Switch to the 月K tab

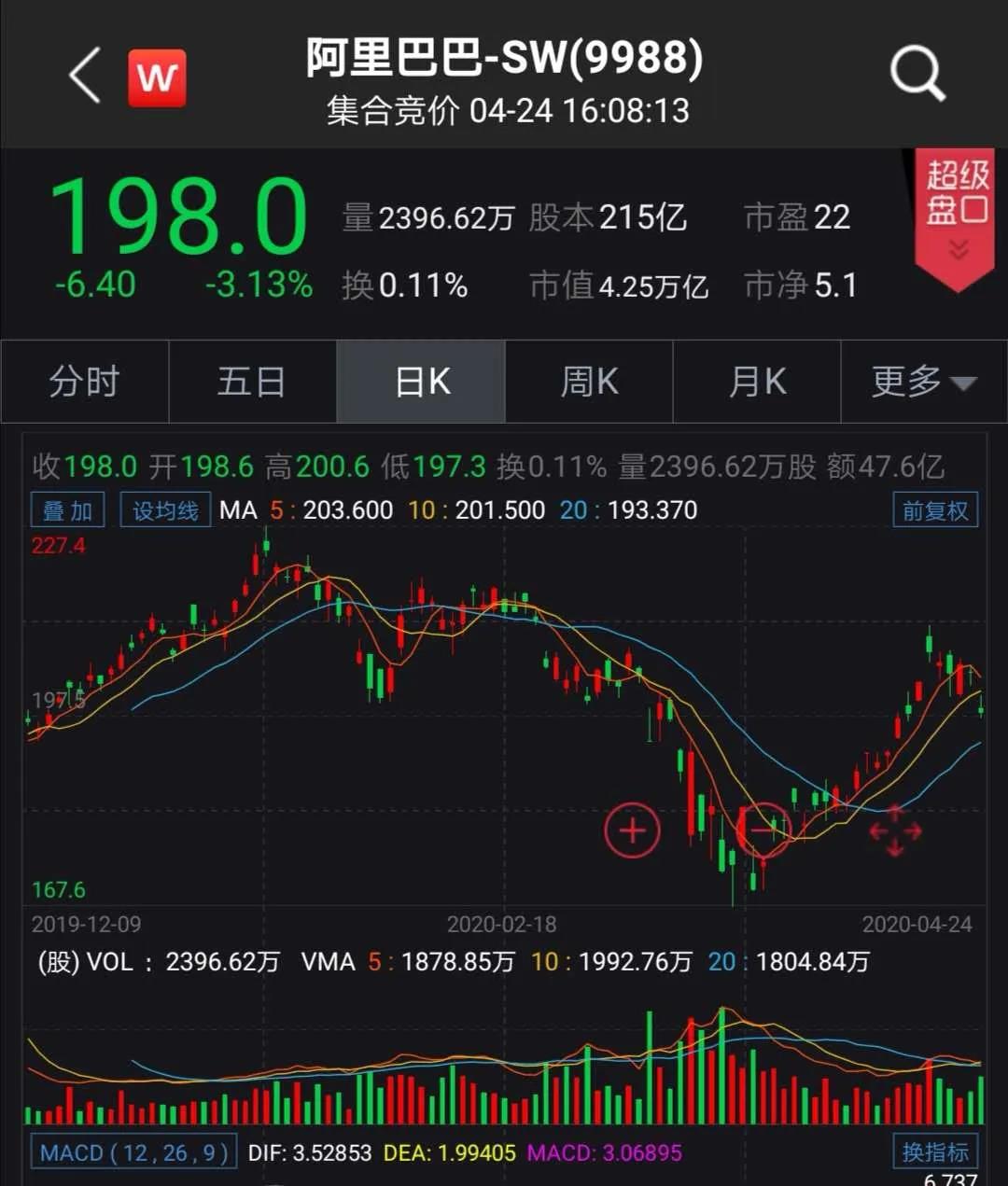(x=757, y=382)
